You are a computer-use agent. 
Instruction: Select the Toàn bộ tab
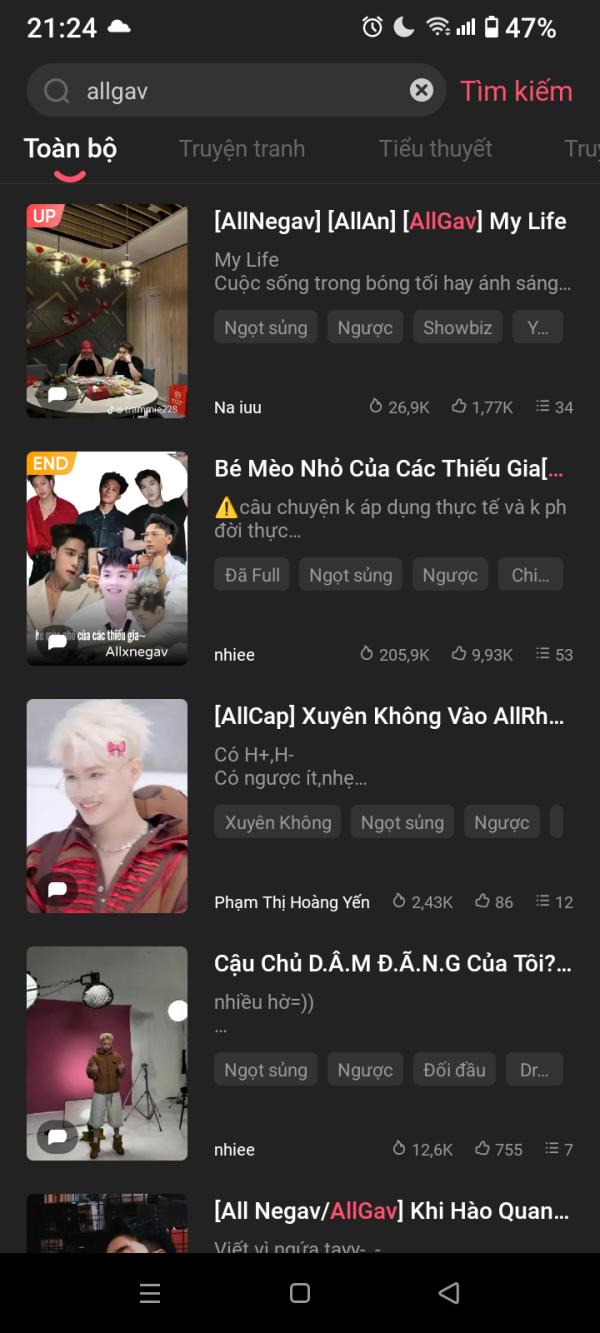point(70,149)
